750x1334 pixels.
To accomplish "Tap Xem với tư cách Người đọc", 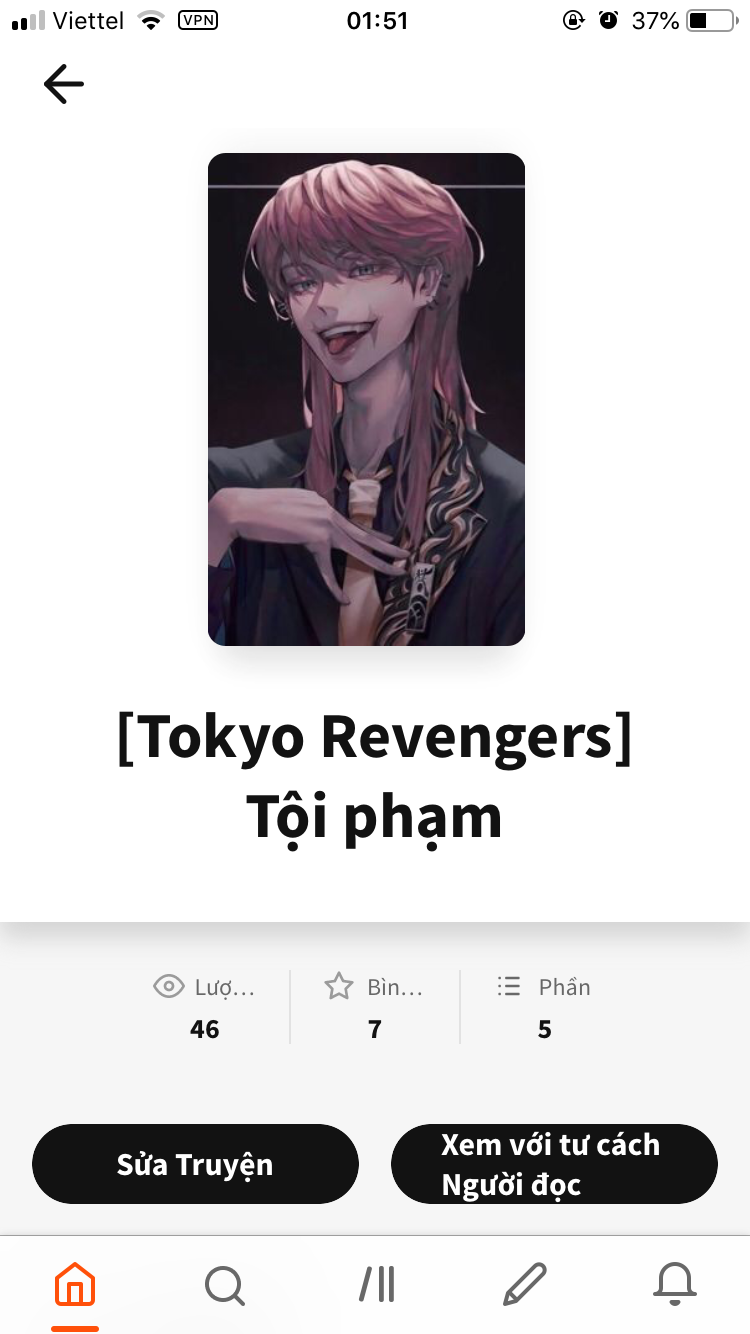I will coord(554,1164).
